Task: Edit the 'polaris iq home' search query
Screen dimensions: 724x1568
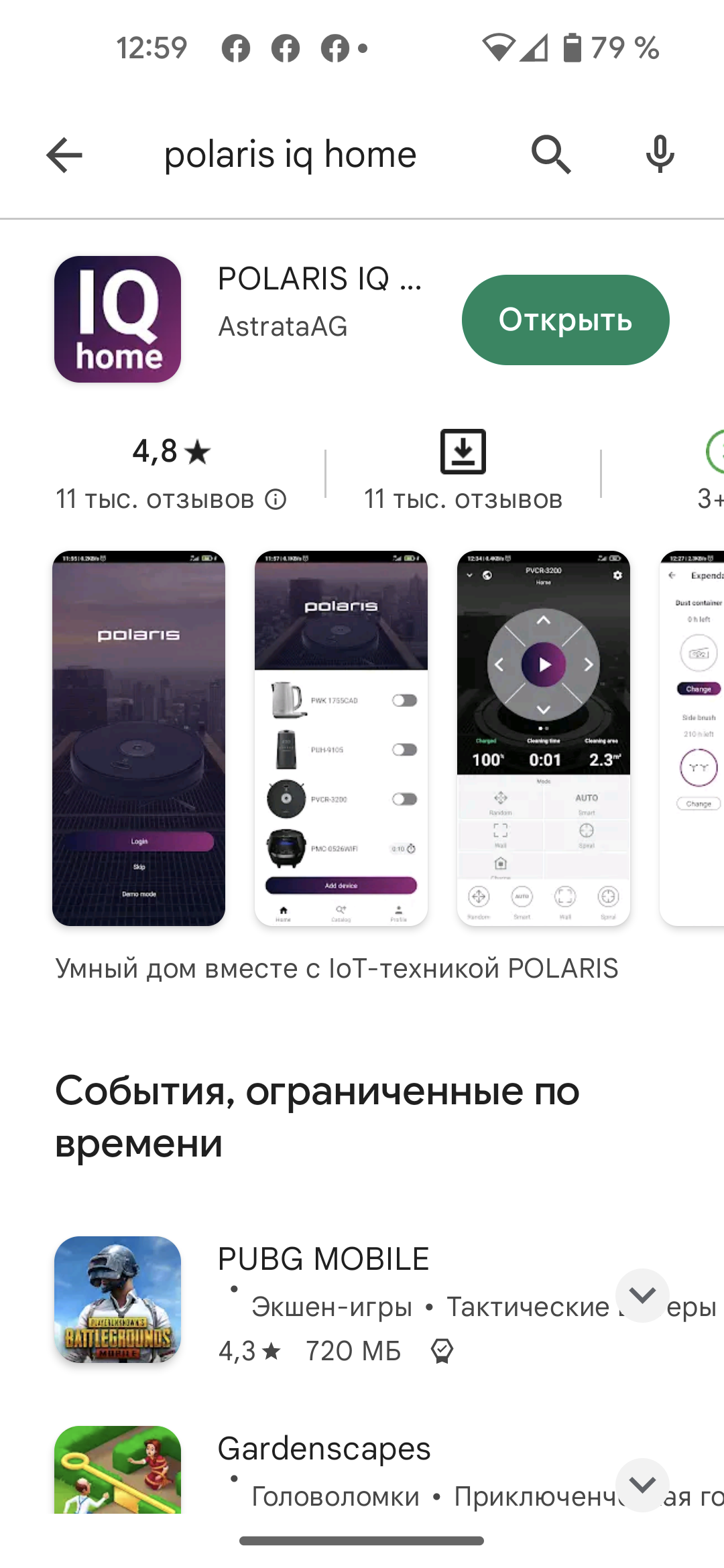Action: (x=290, y=155)
